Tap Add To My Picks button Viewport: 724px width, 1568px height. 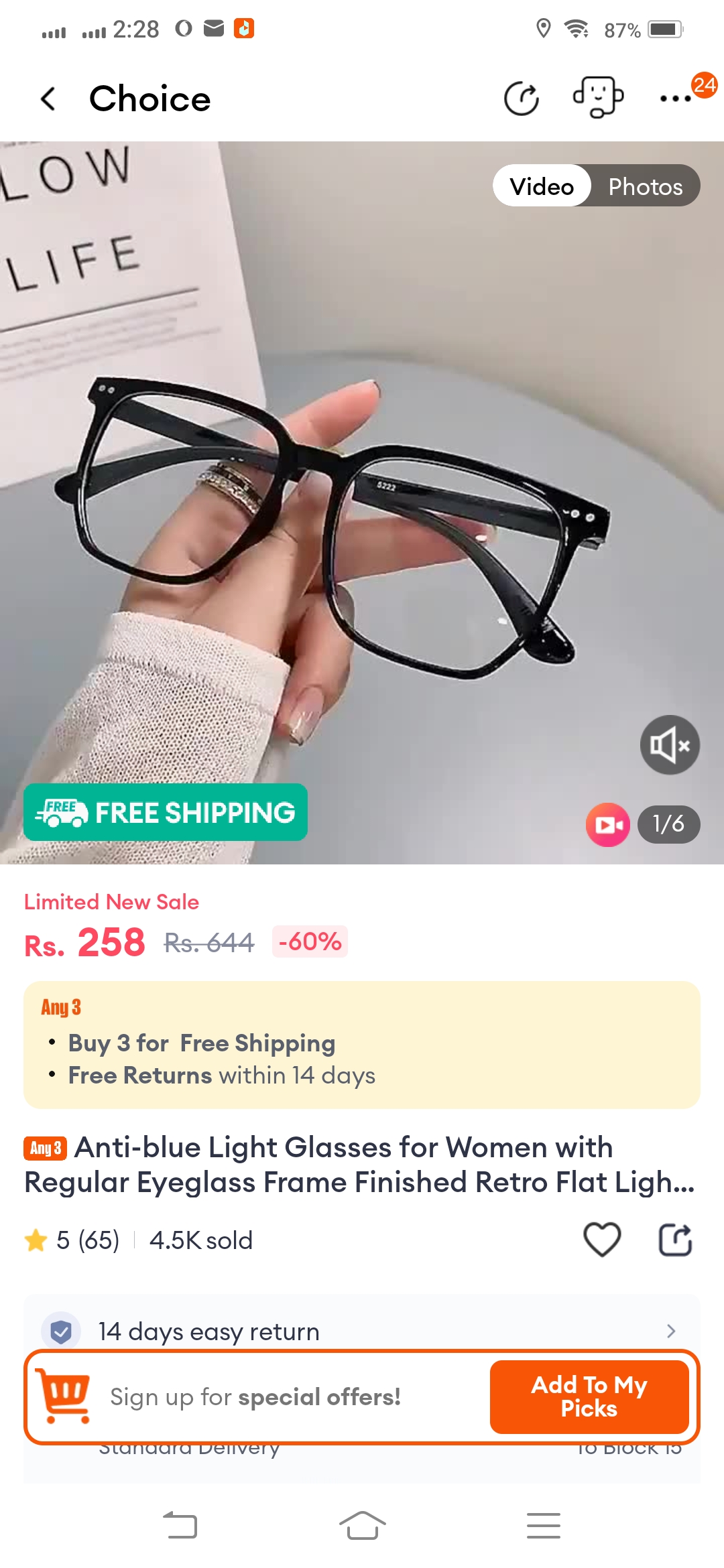pos(589,1396)
